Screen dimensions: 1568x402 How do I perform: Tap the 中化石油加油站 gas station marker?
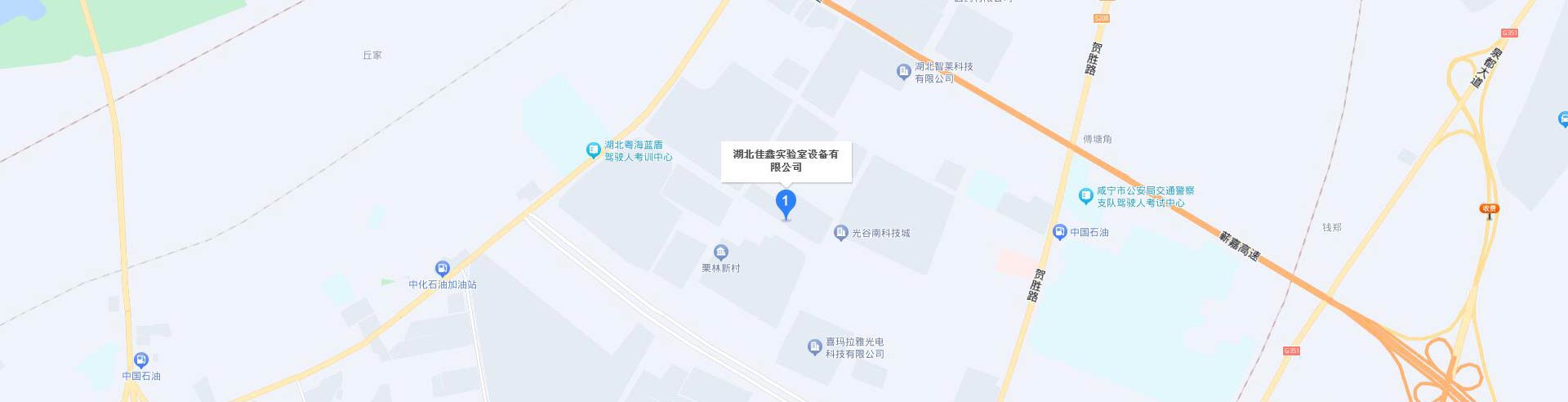tap(442, 269)
